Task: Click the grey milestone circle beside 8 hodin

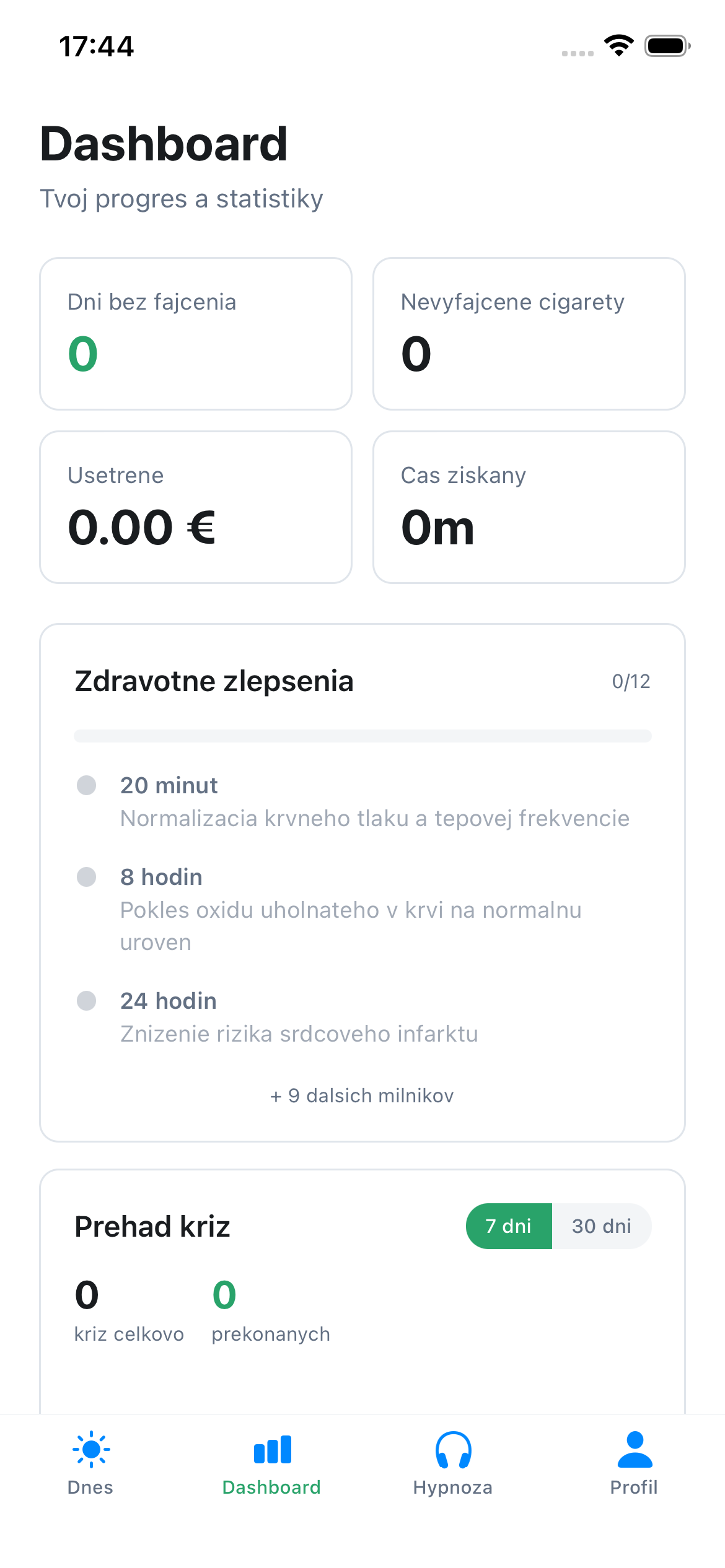Action: (x=86, y=877)
